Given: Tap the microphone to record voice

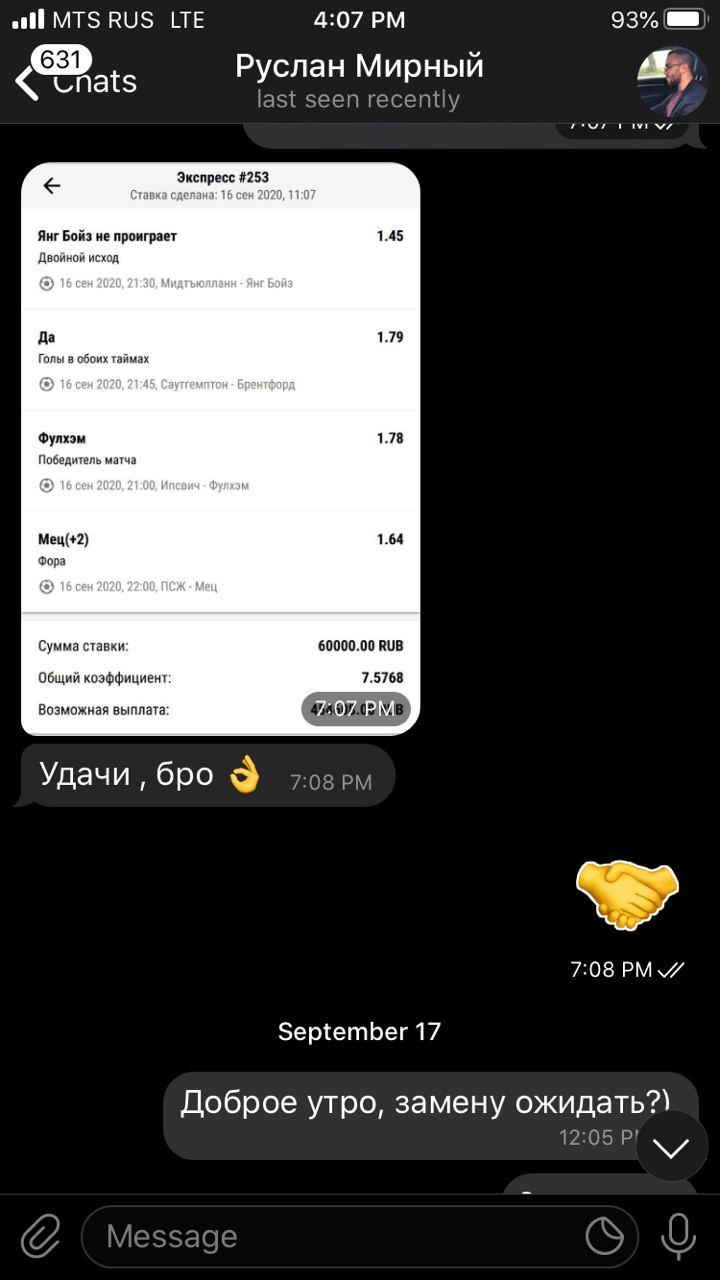Looking at the screenshot, I should [678, 1236].
